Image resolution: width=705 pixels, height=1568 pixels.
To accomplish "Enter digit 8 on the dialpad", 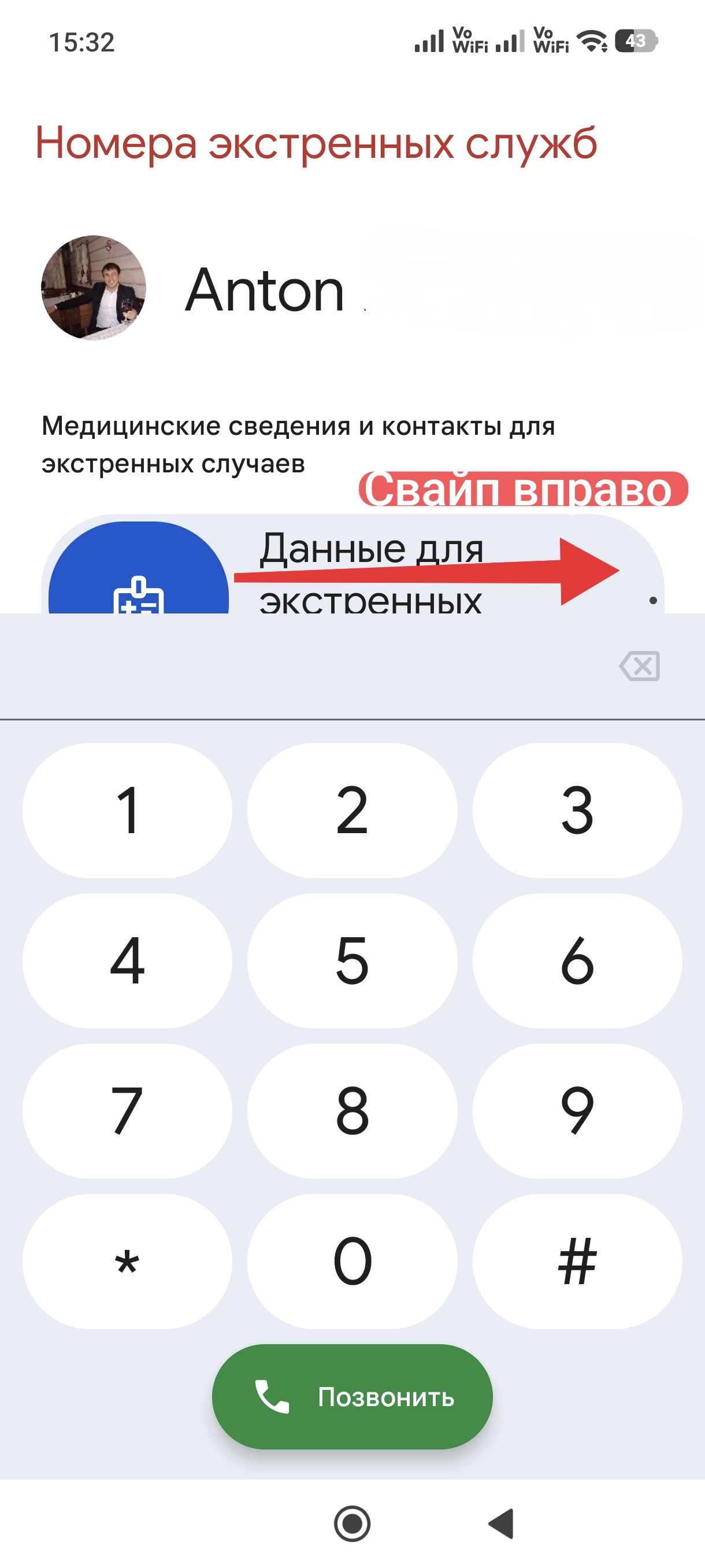I will (352, 1111).
